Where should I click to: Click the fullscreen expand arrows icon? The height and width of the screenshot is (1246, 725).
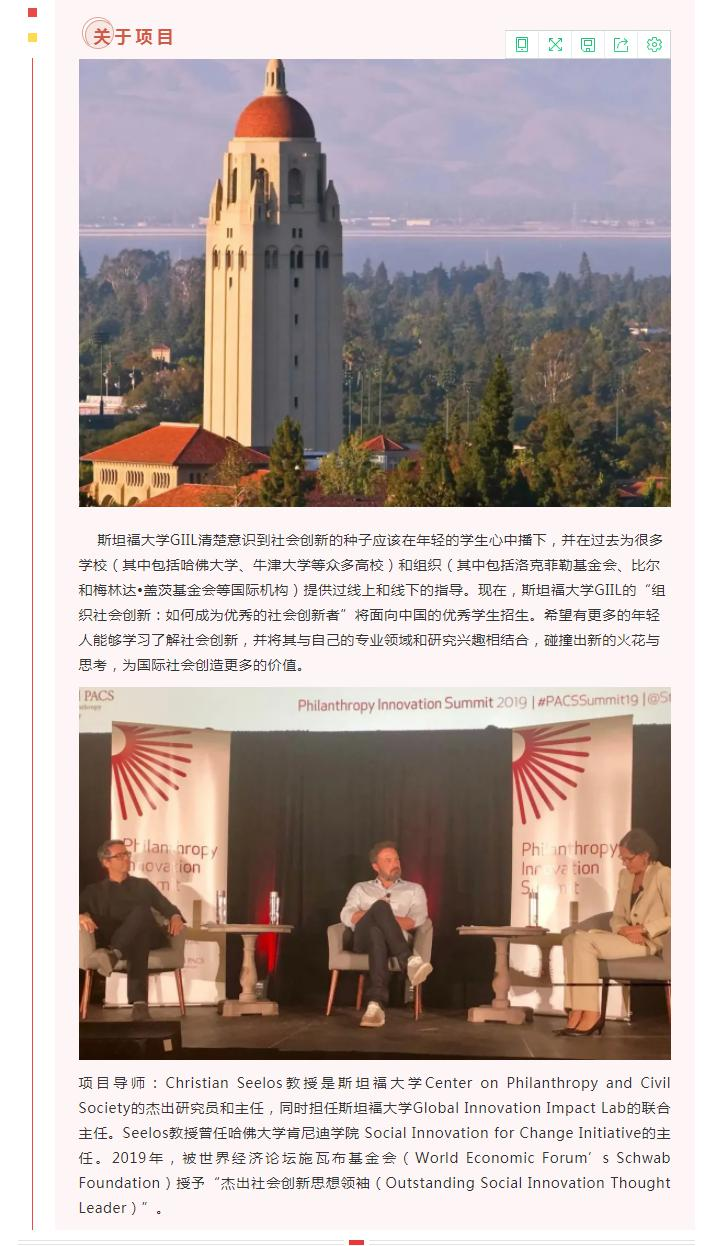pyautogui.click(x=555, y=45)
